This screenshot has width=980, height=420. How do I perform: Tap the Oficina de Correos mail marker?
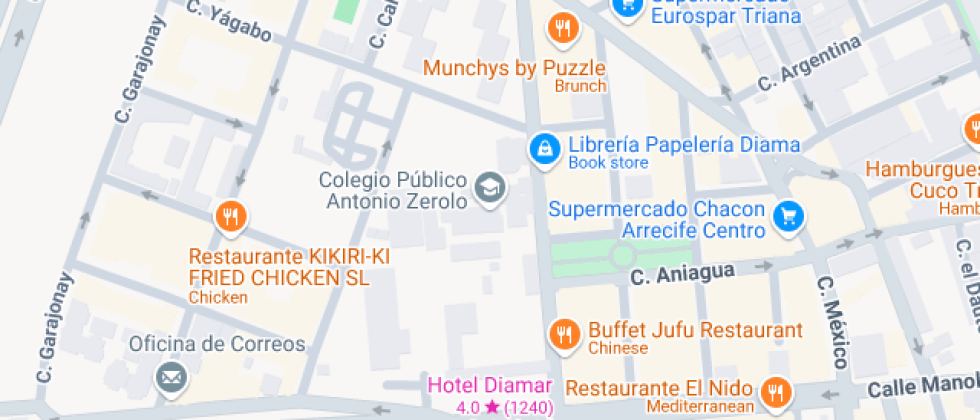point(171,379)
